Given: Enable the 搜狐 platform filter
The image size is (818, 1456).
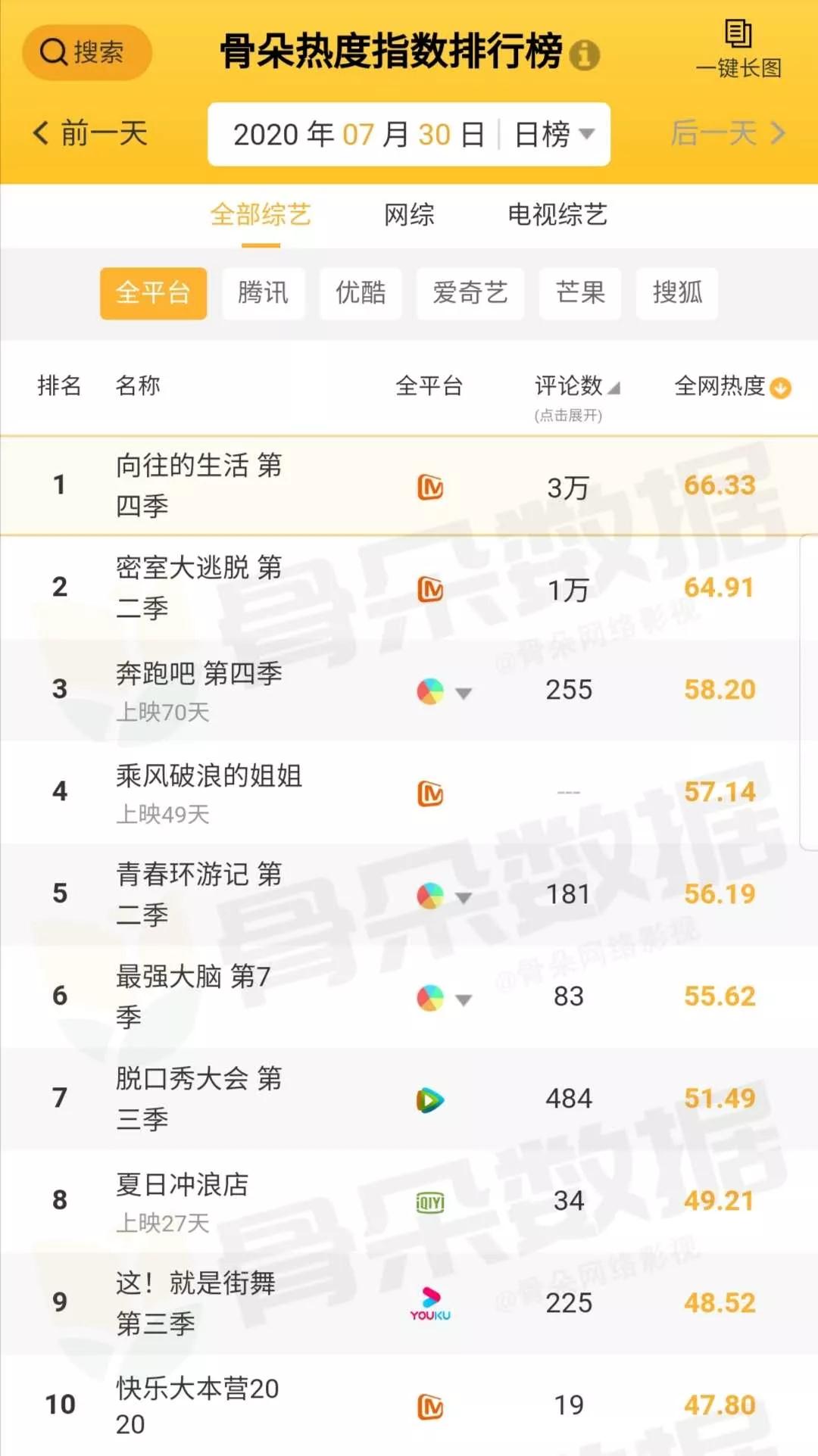Looking at the screenshot, I should pyautogui.click(x=676, y=294).
